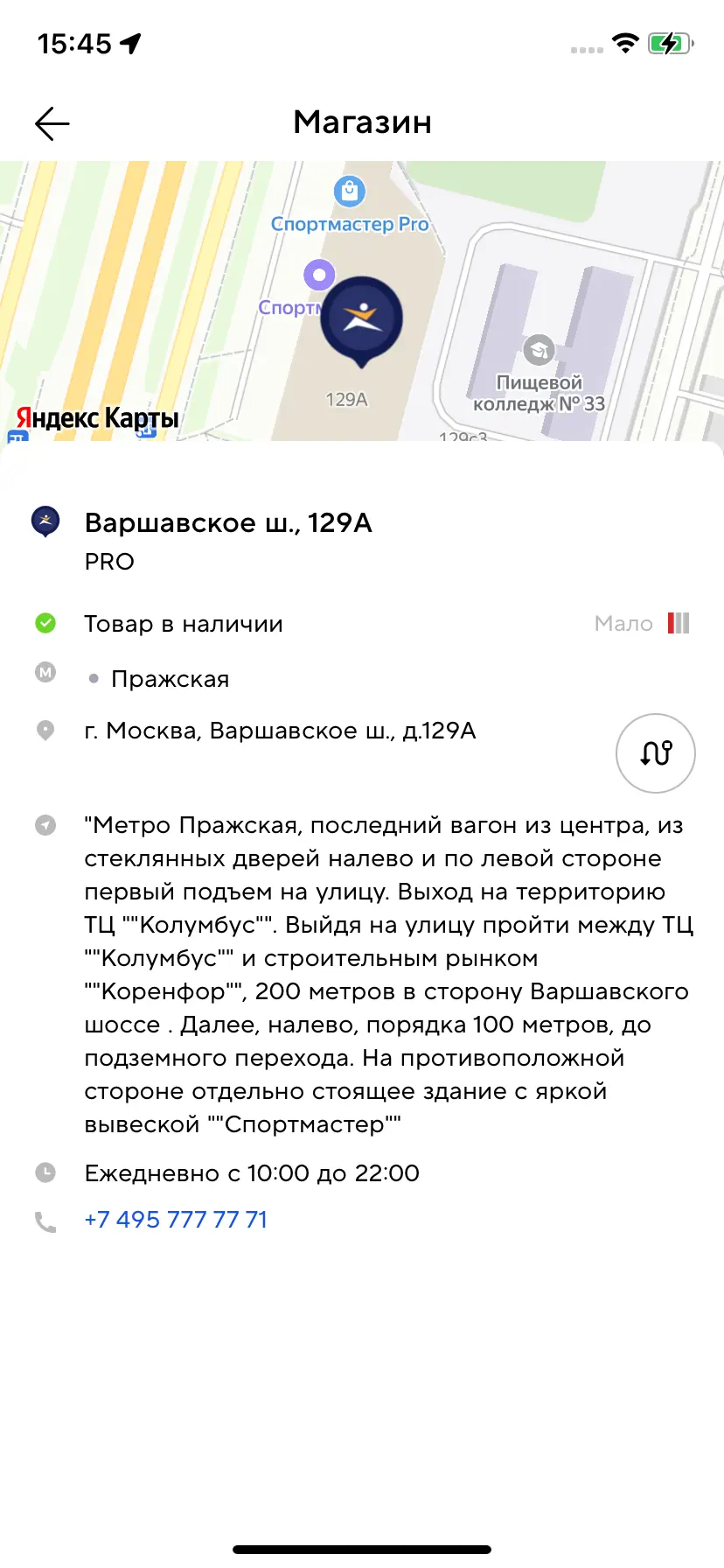Tap the Sportmaster store pin on map
The width and height of the screenshot is (724, 1568).
pyautogui.click(x=361, y=319)
